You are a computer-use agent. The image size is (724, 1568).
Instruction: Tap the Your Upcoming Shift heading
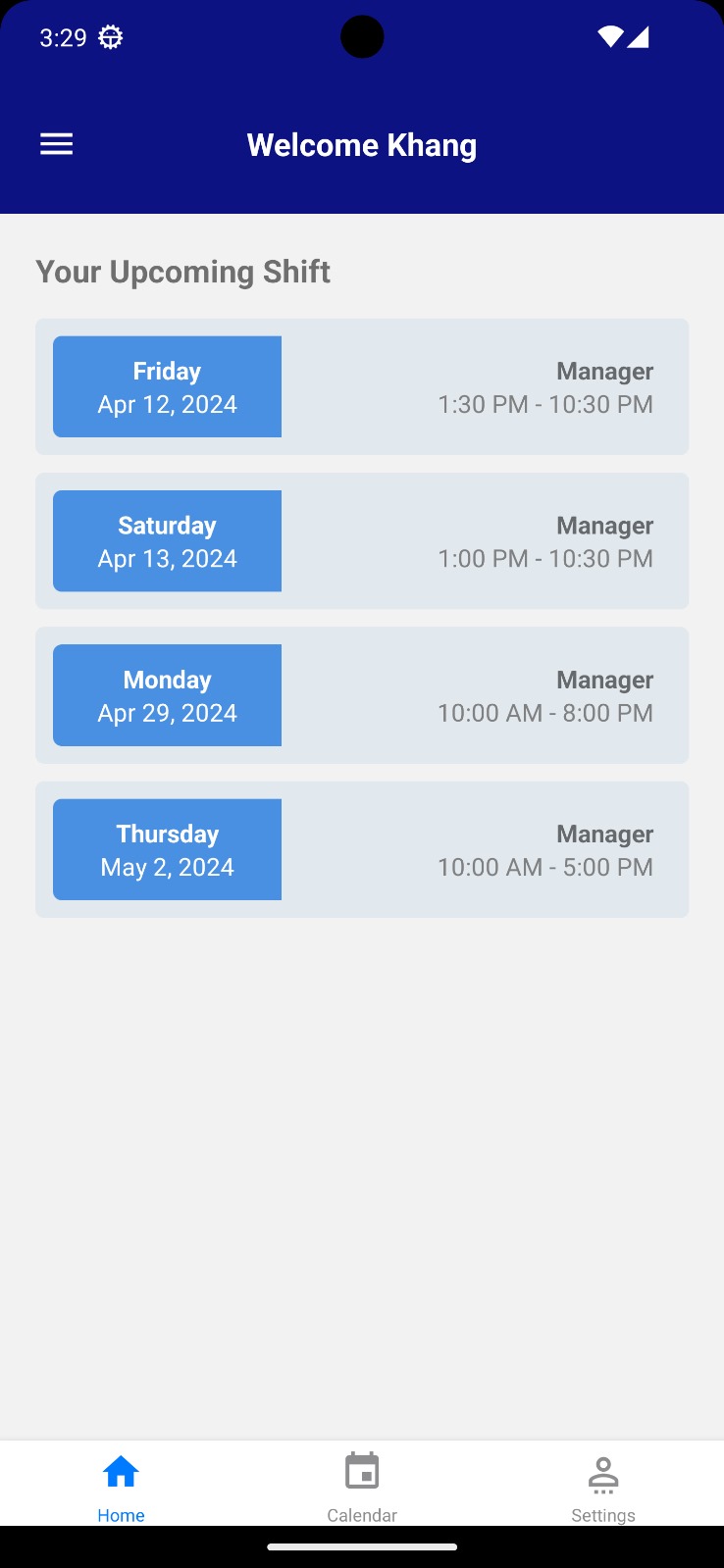182,272
